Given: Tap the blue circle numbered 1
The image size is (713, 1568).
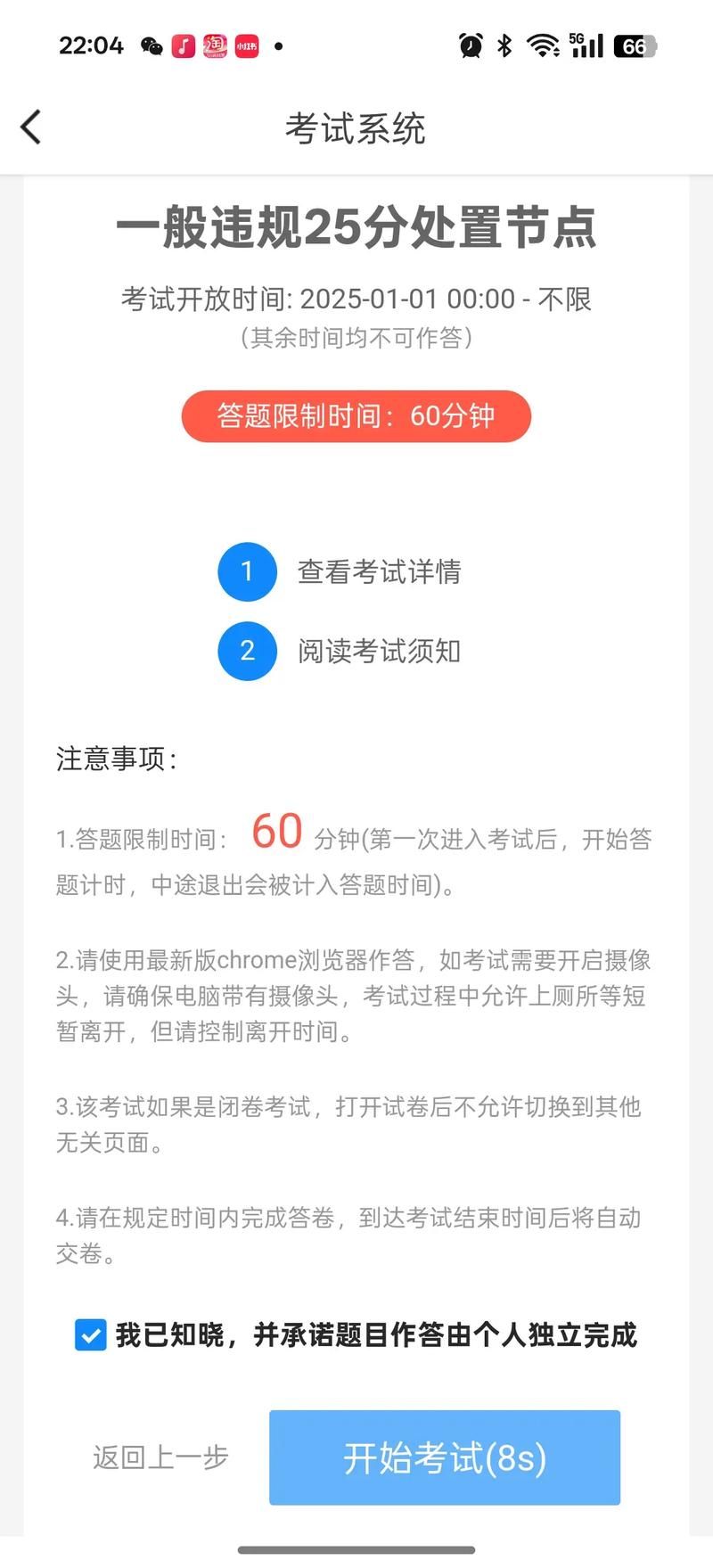Looking at the screenshot, I should [x=247, y=572].
